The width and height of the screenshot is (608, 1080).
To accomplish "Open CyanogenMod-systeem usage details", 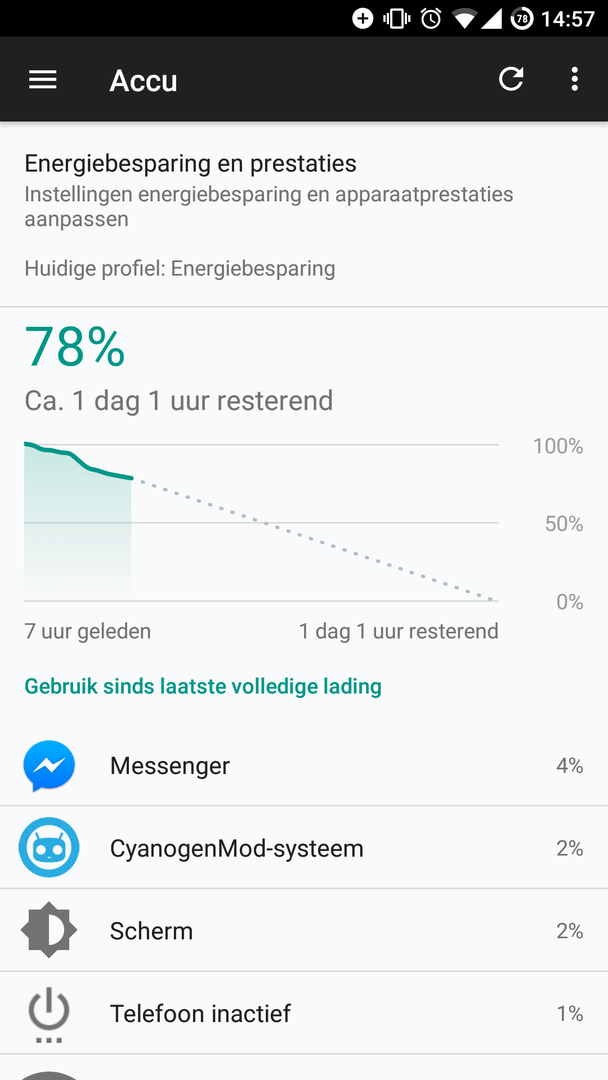I will [304, 848].
